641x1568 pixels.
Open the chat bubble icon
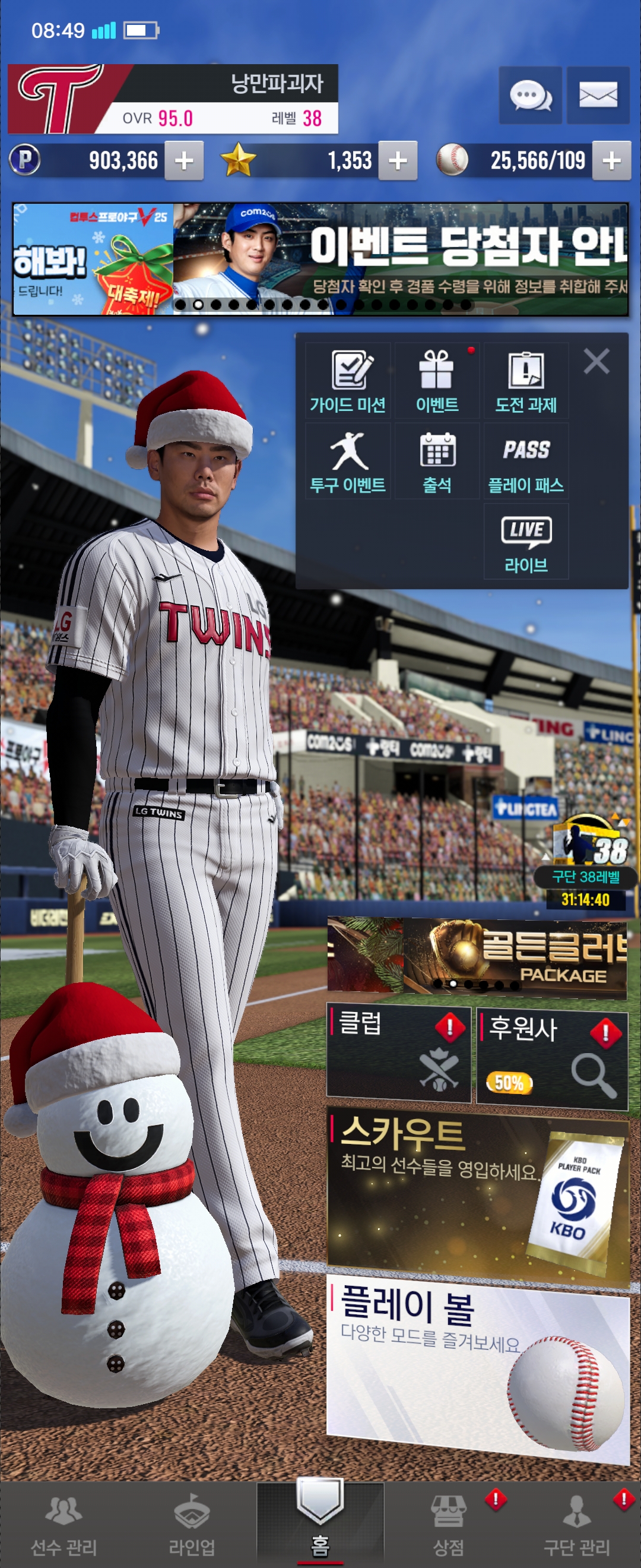click(529, 96)
